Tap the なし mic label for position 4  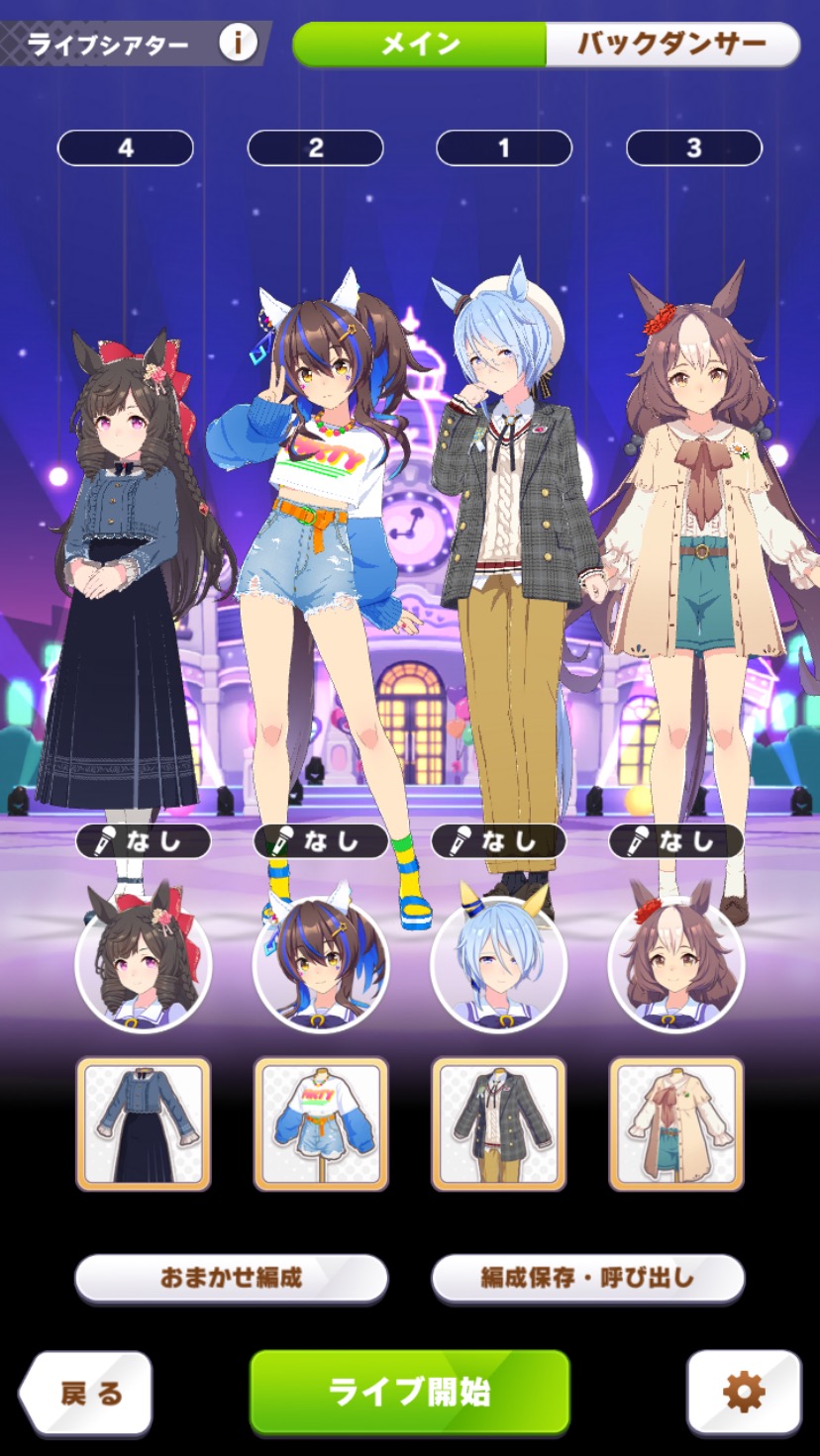pyautogui.click(x=144, y=841)
